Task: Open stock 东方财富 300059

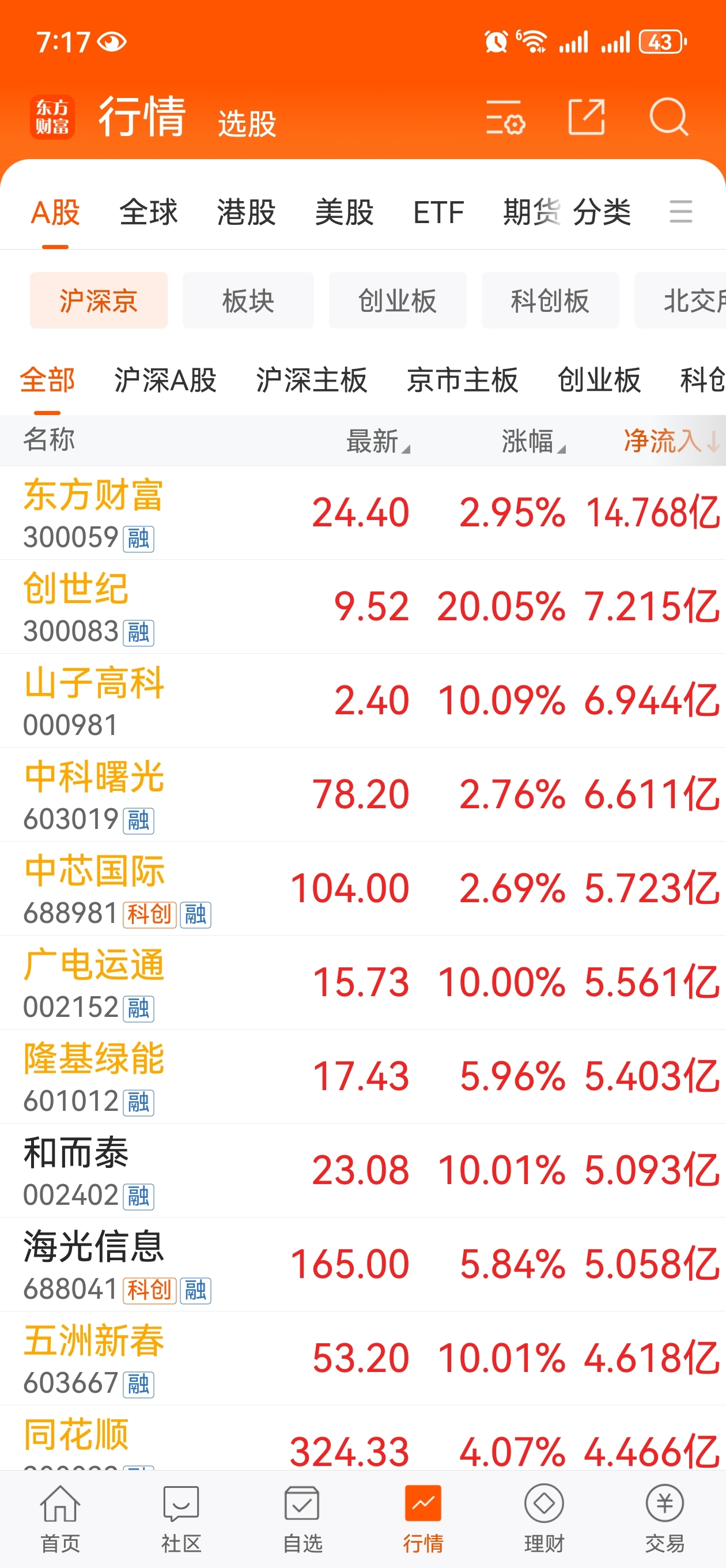Action: [x=362, y=513]
